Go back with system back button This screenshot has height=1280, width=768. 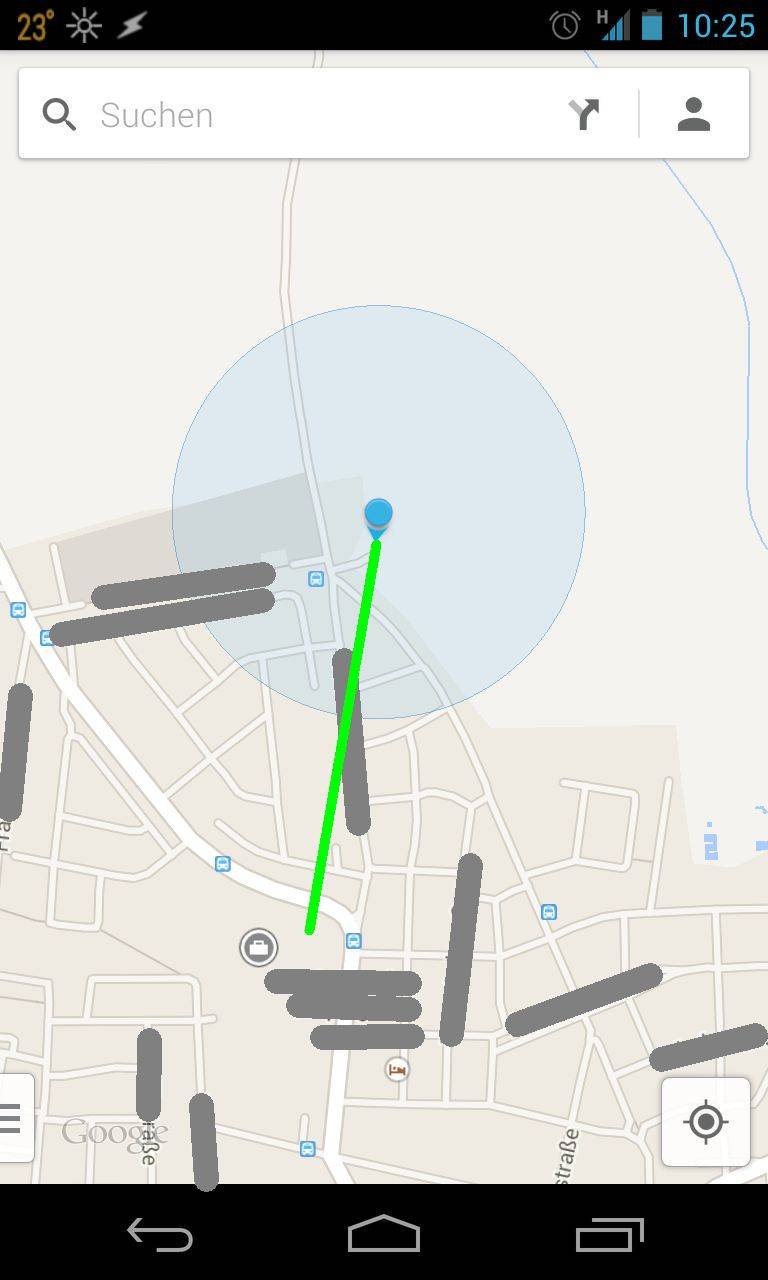point(159,1234)
